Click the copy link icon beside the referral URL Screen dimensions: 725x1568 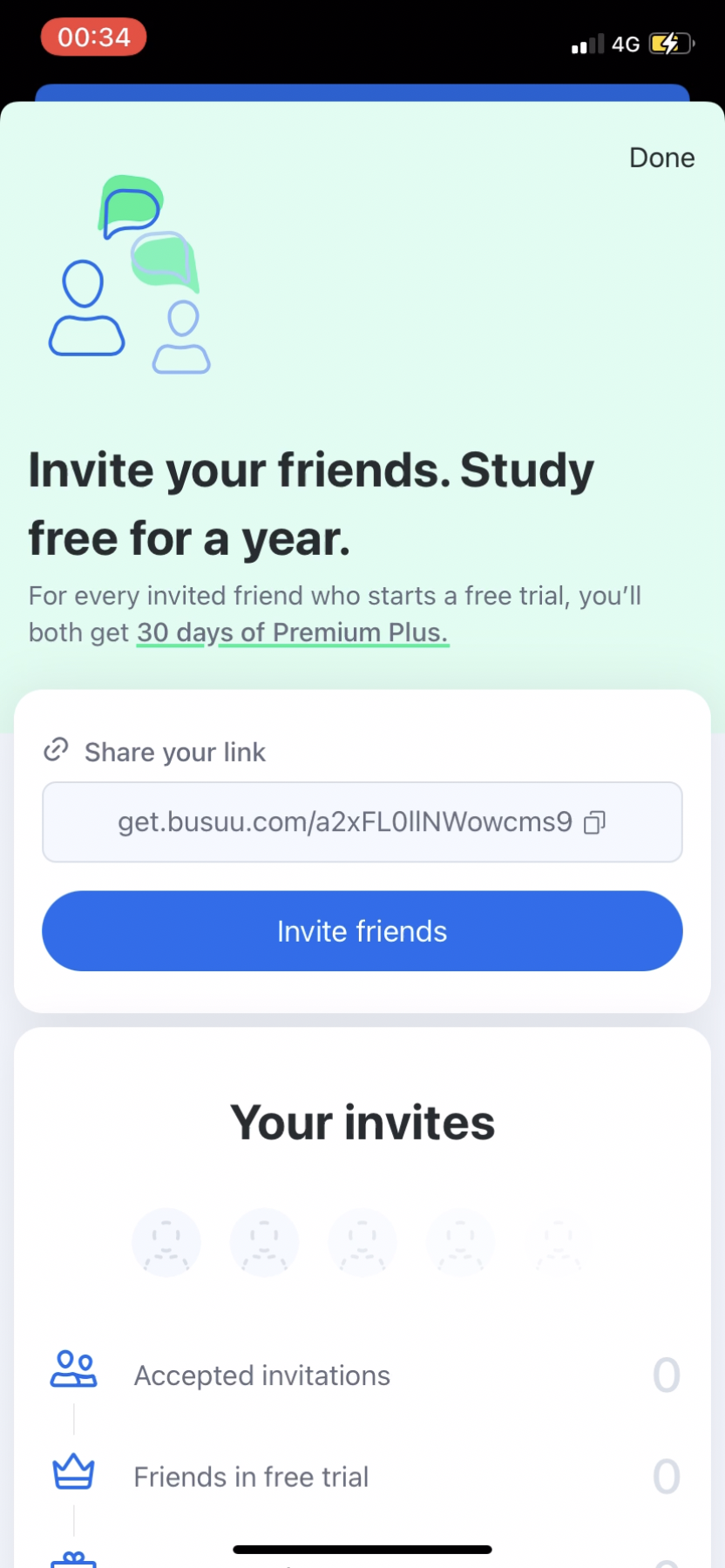click(593, 822)
